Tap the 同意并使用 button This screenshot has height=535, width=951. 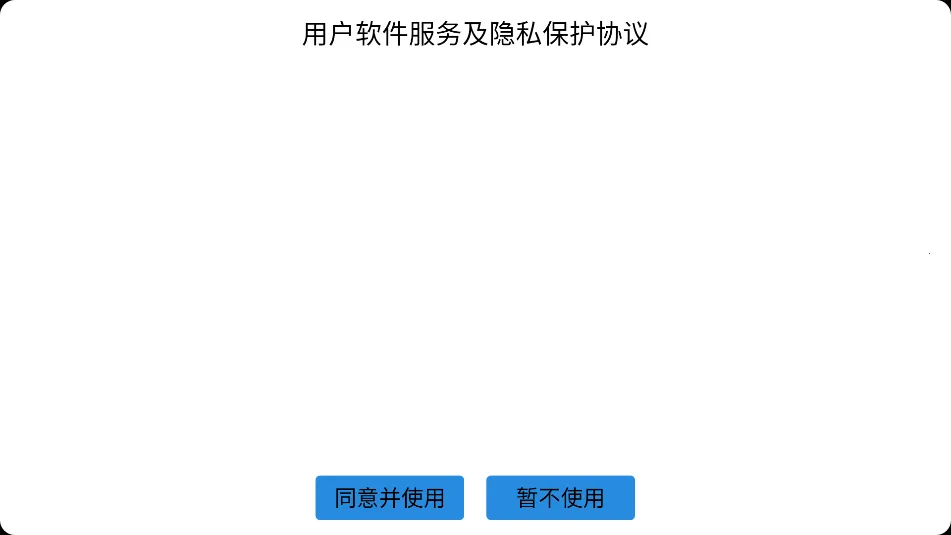[x=389, y=498]
